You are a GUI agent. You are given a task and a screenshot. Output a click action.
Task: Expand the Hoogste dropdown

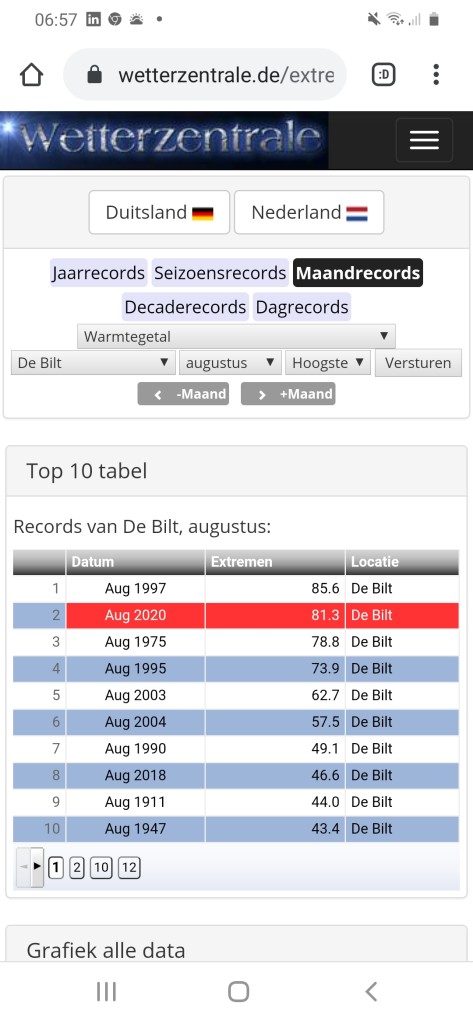tap(328, 362)
